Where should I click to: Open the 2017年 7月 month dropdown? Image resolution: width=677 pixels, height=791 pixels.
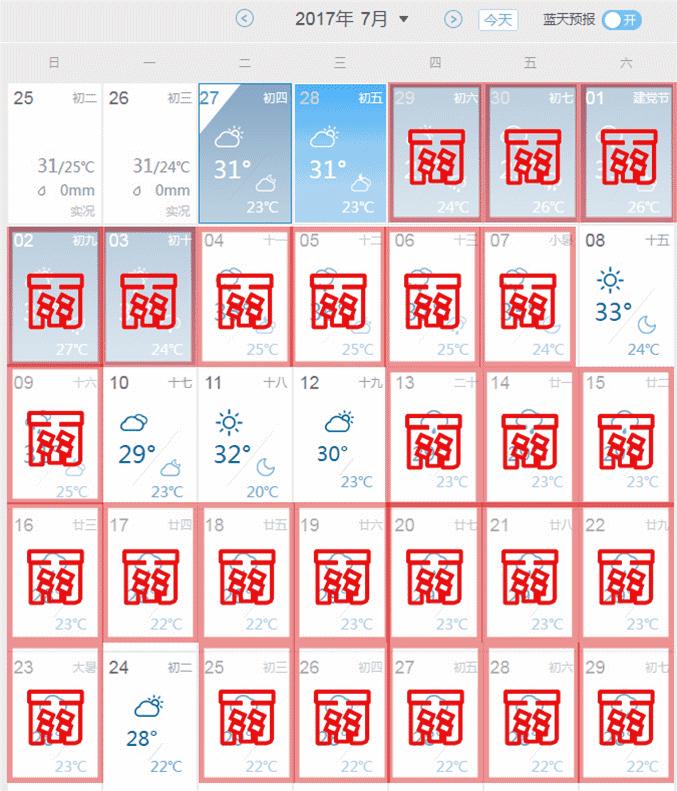[x=353, y=19]
